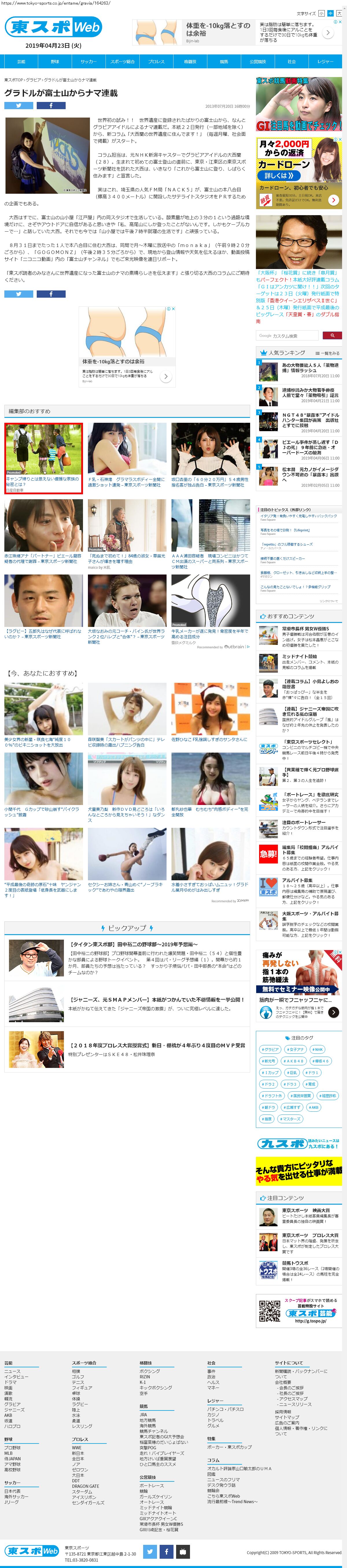This screenshot has height=1568, width=347.
Task: Select the プロレス tab in navigation
Action: pos(156,61)
